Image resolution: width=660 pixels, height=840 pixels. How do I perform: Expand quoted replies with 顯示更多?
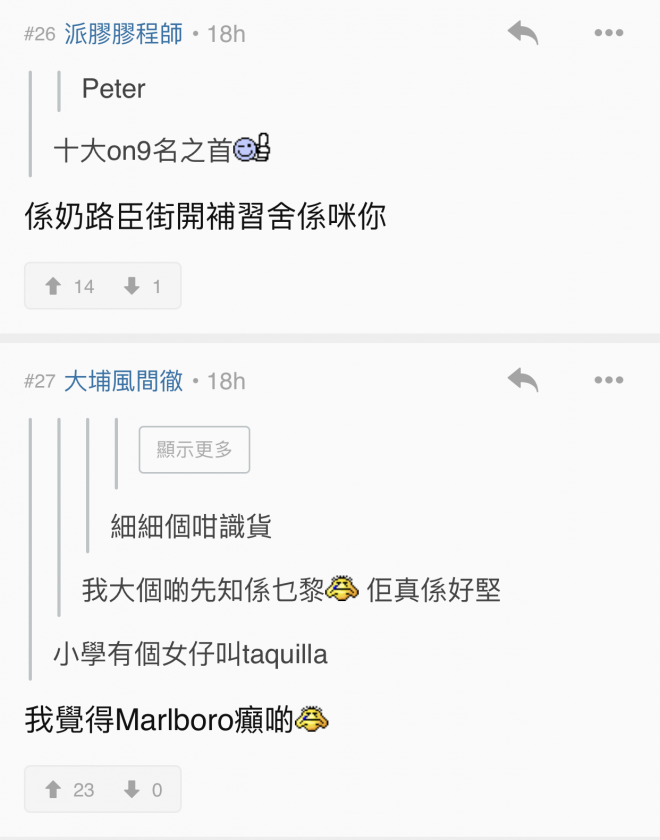tap(194, 450)
